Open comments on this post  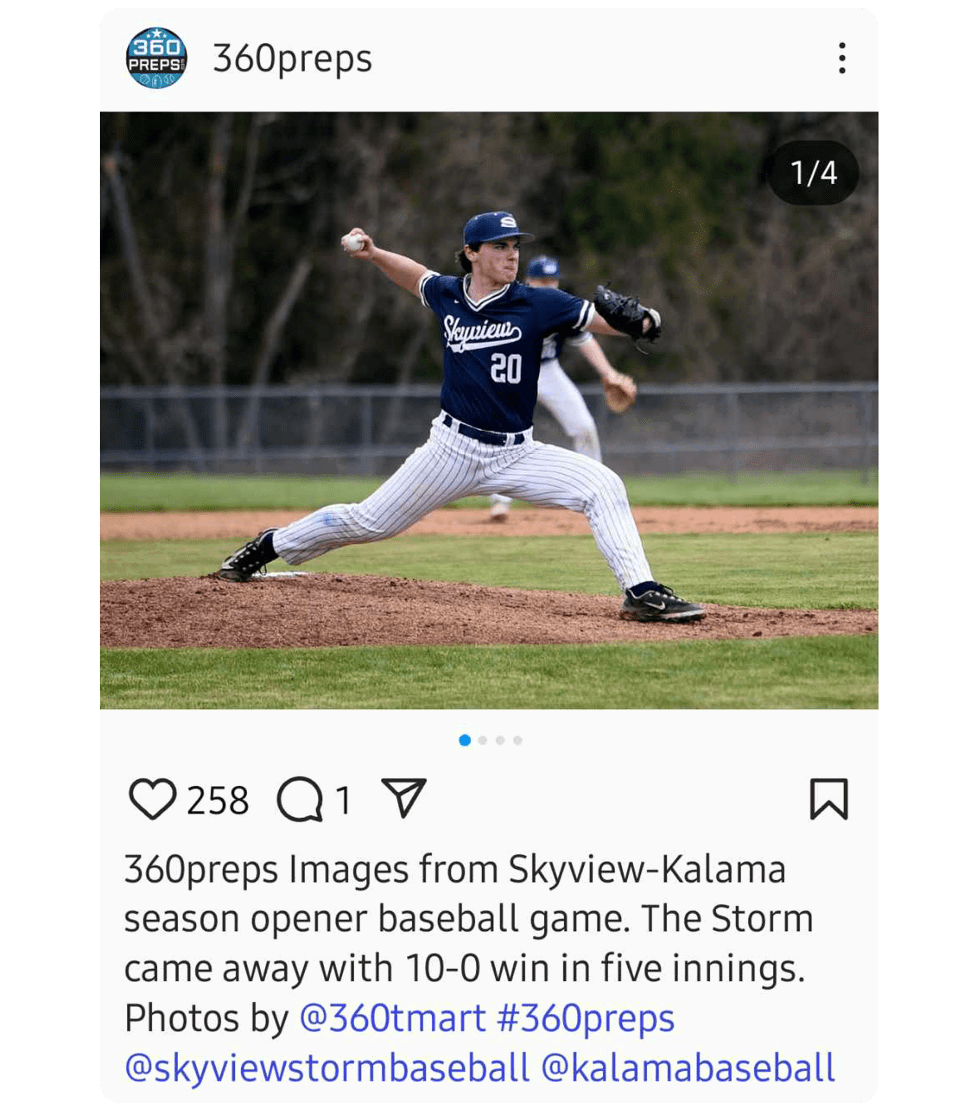click(x=299, y=800)
